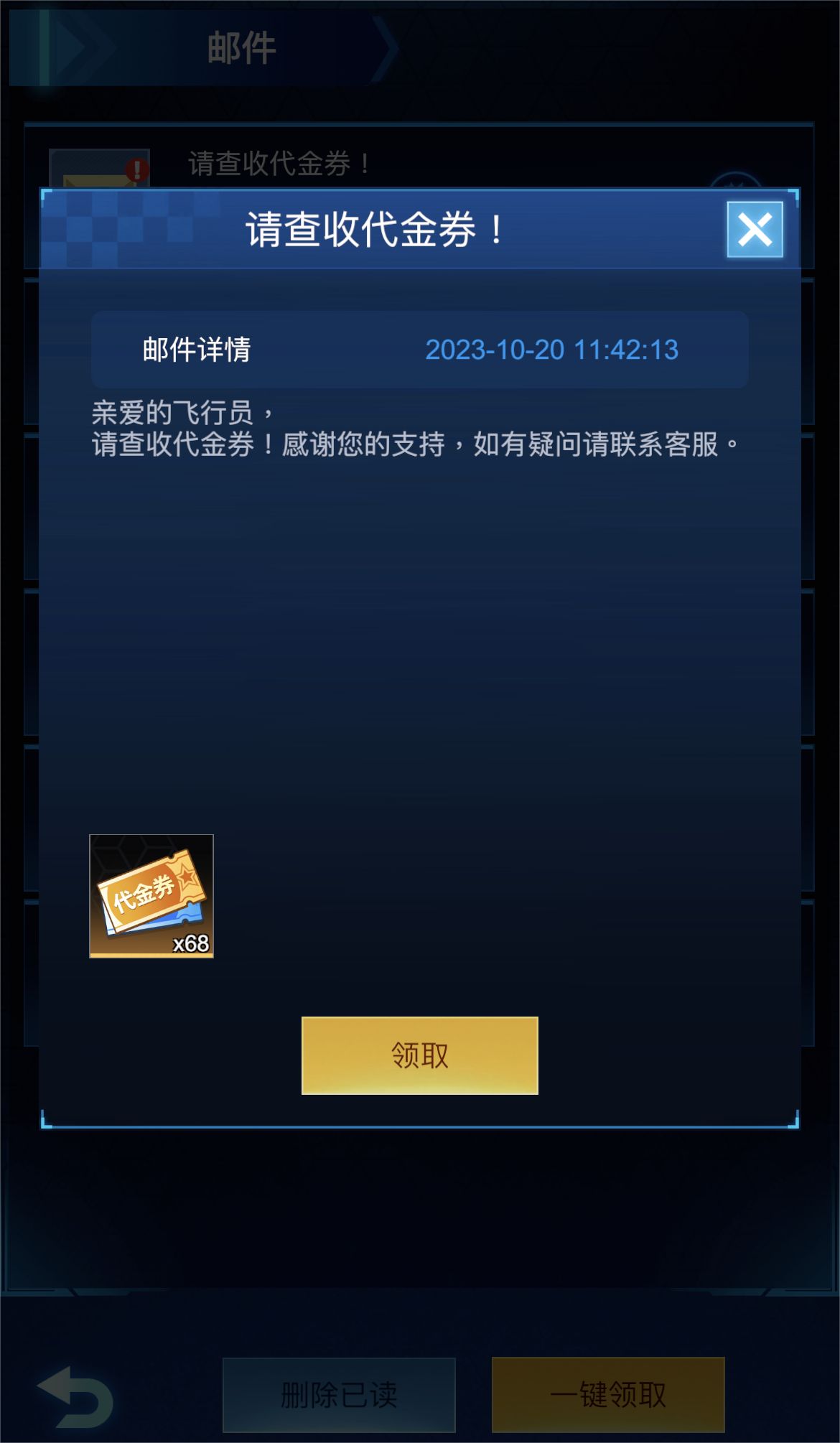Claim the voucher with the 领取 button

pos(419,1055)
